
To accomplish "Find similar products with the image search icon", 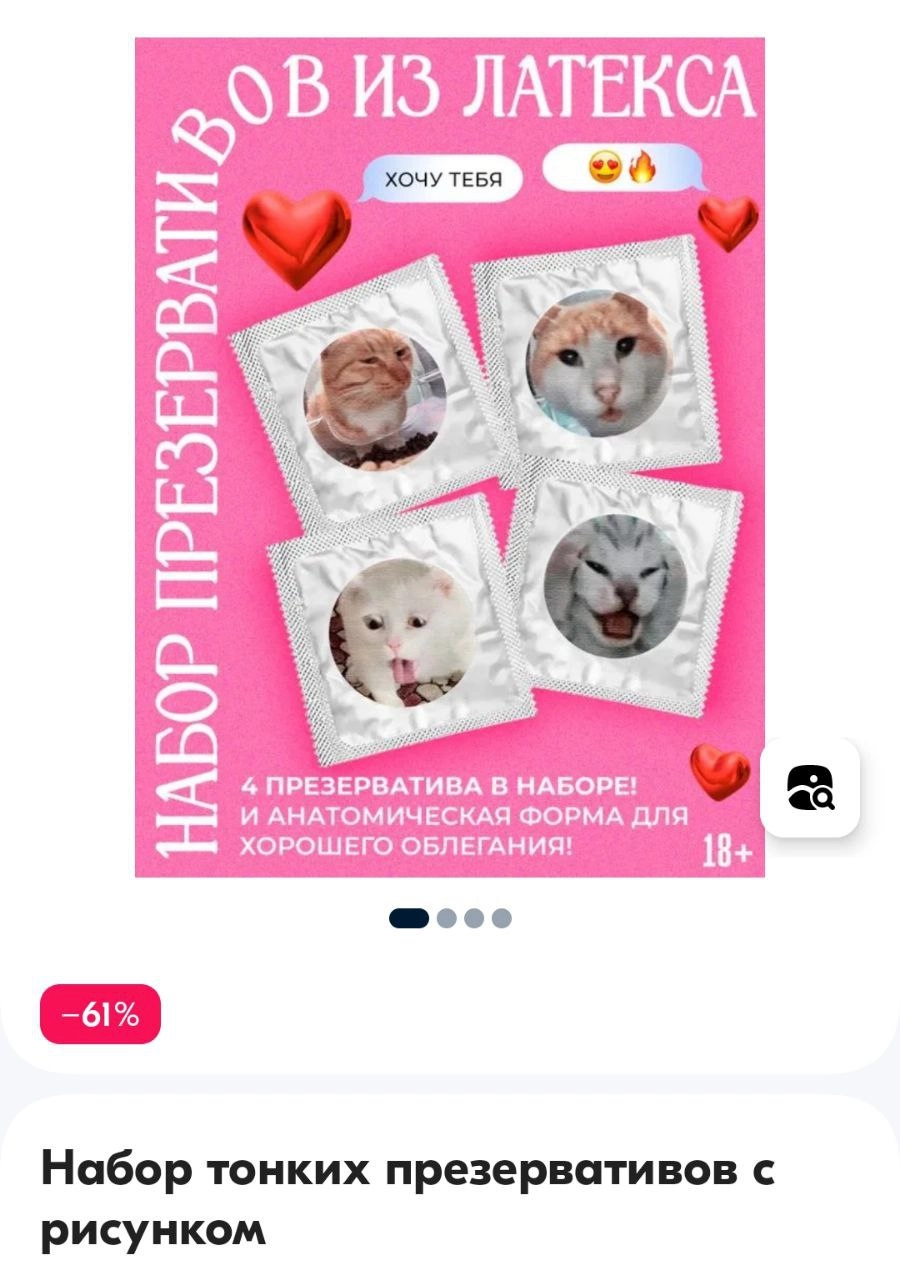I will click(810, 788).
